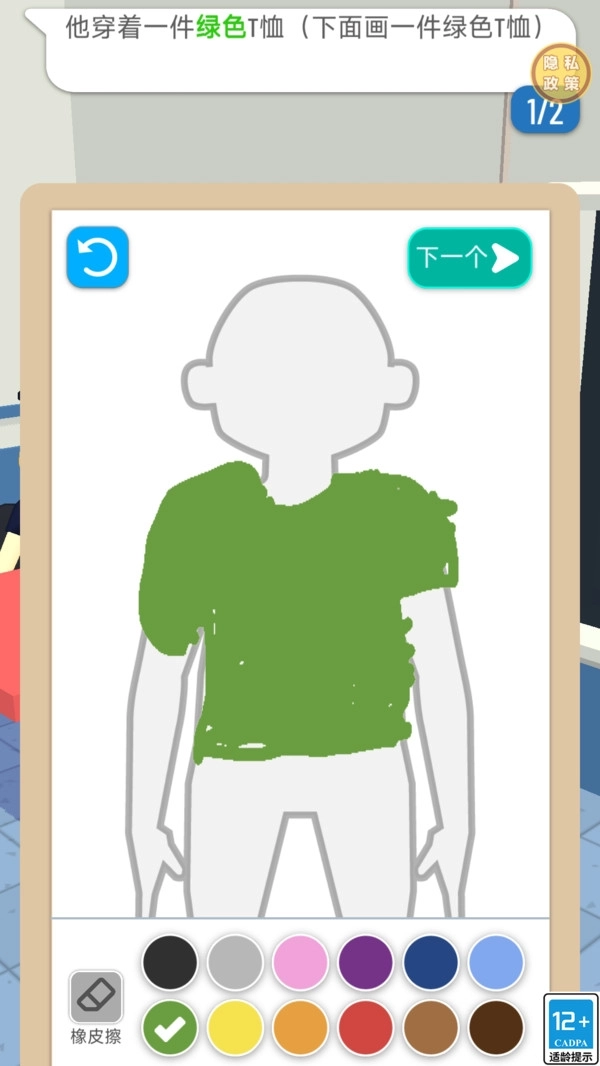Open the 隐私政策 privacy policy badge
The width and height of the screenshot is (600, 1066).
561,74
